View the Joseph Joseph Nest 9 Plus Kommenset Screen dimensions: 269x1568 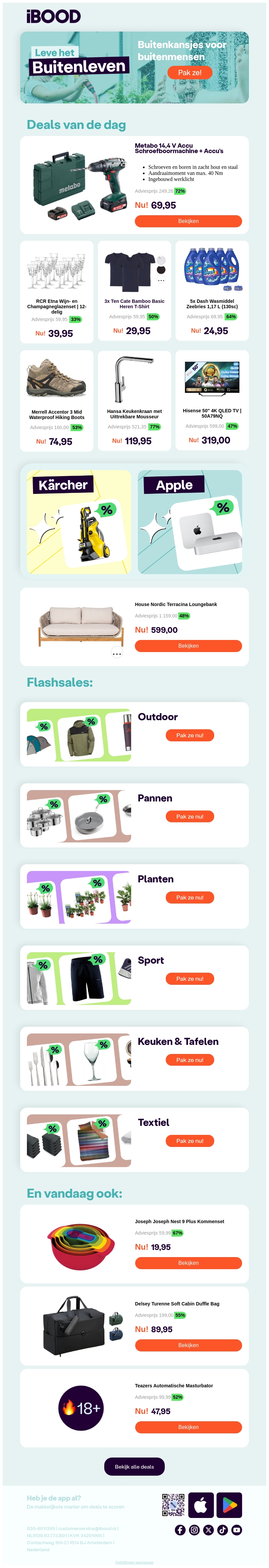[188, 1263]
